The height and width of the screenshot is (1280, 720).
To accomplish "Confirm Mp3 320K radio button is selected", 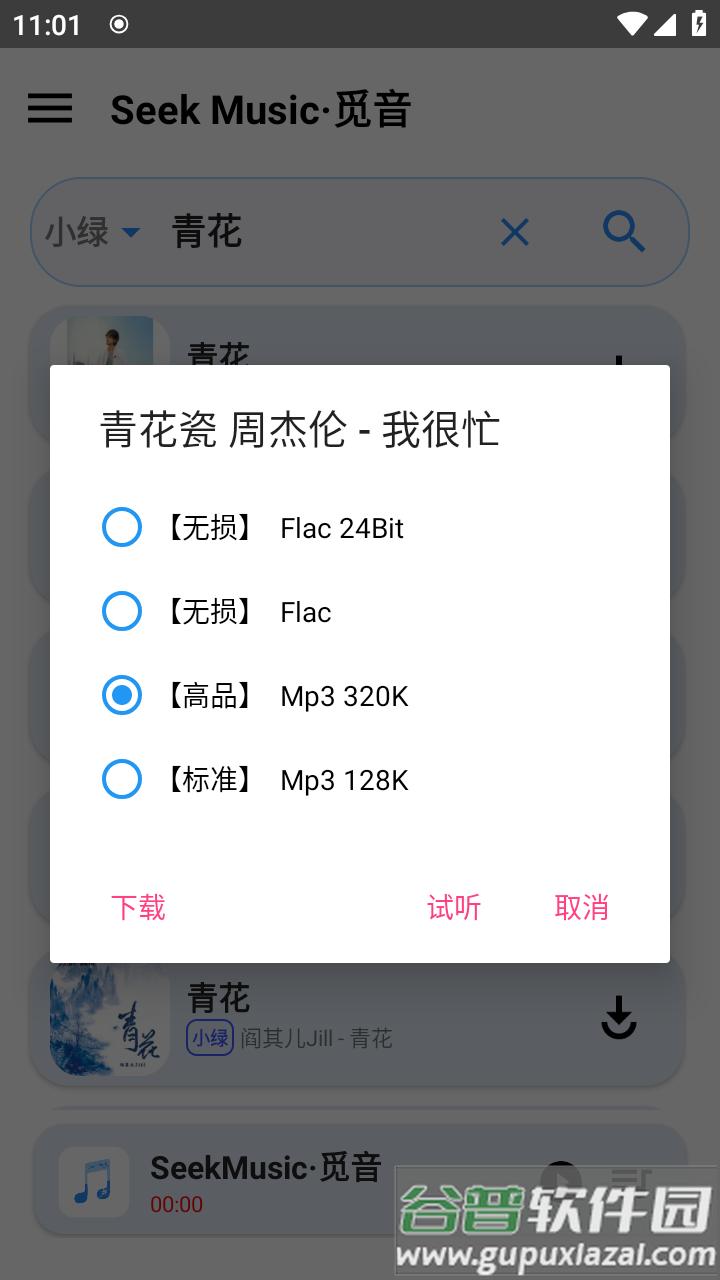I will click(x=121, y=695).
